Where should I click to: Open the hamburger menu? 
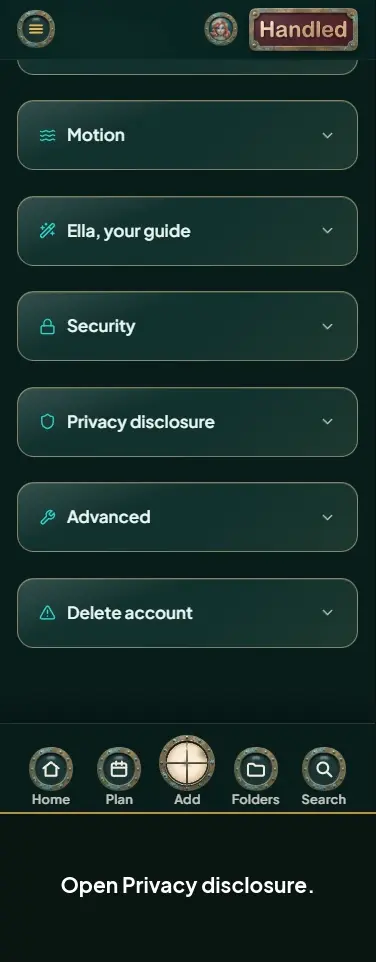click(x=36, y=29)
